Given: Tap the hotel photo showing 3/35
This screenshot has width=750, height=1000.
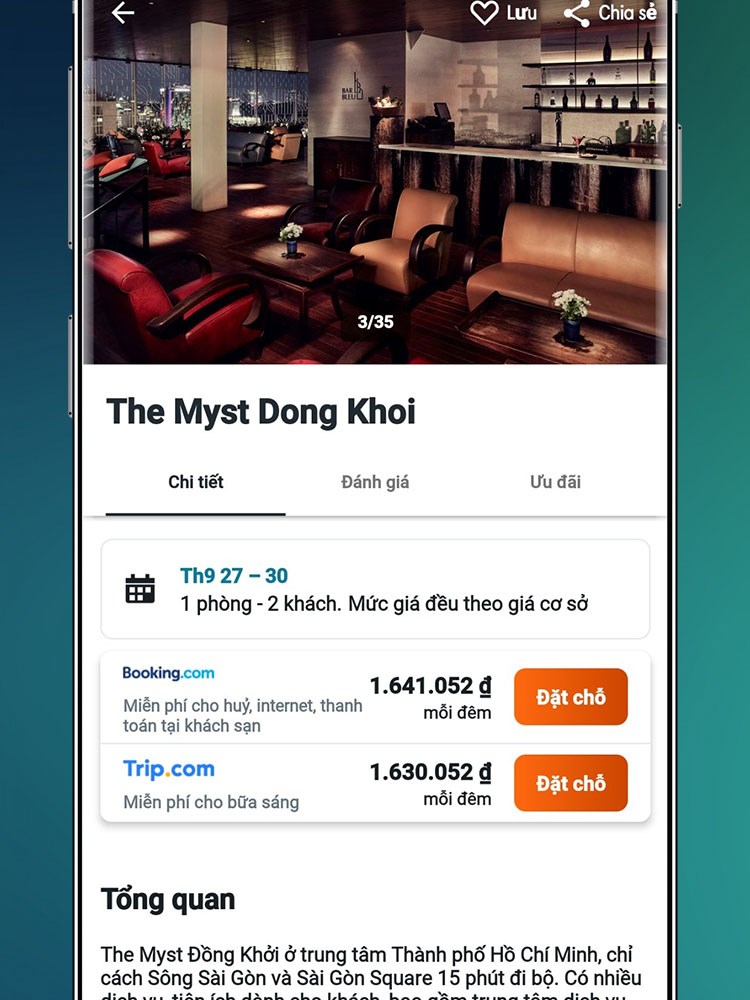Looking at the screenshot, I should [375, 180].
